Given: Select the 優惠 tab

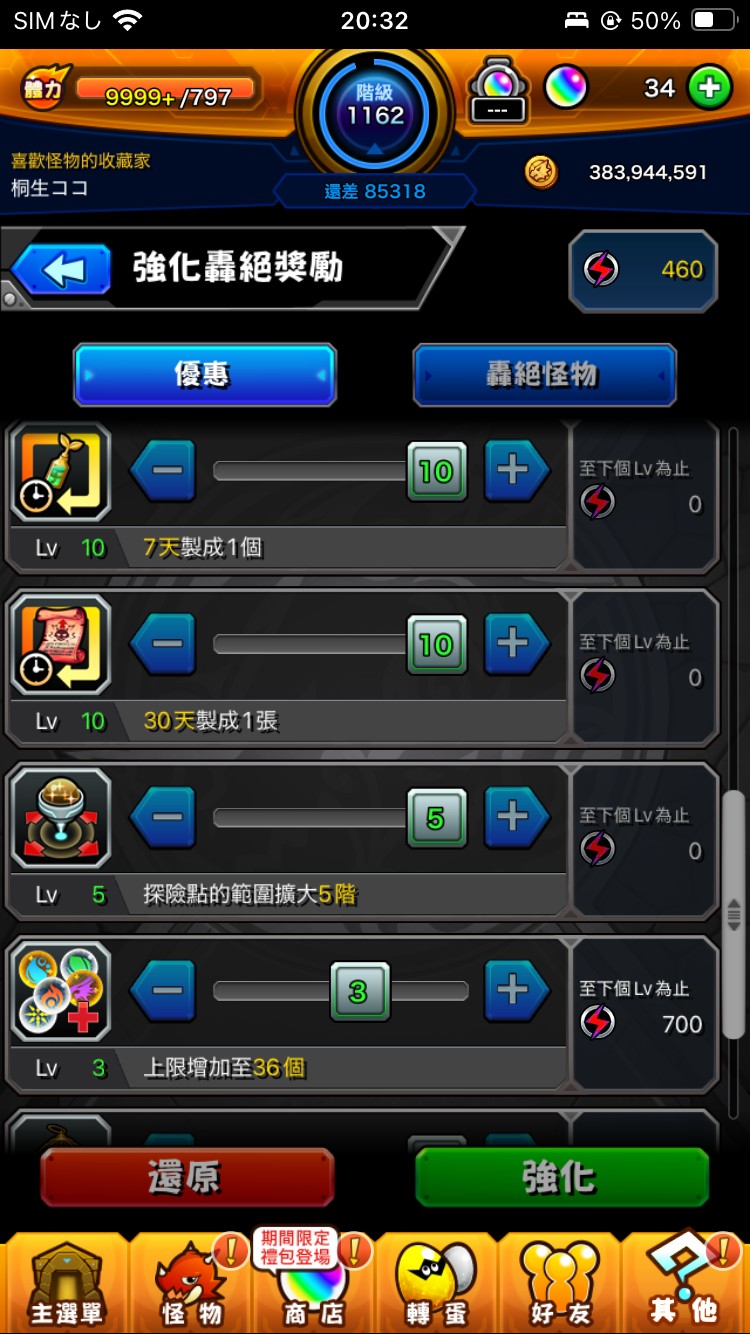Looking at the screenshot, I should 205,375.
